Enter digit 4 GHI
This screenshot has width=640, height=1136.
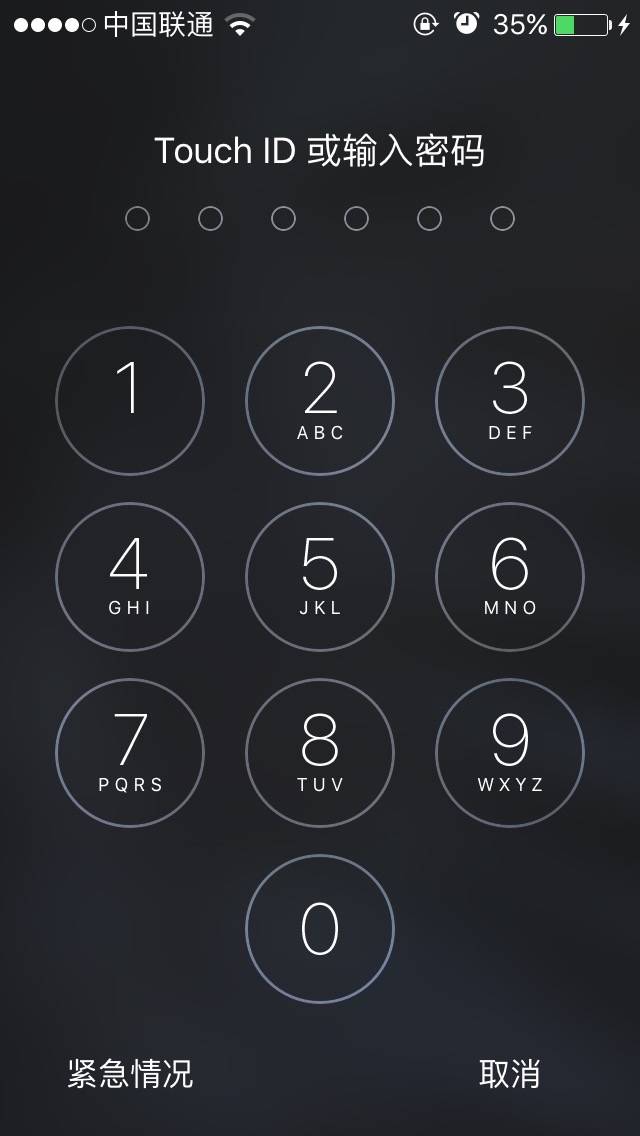(x=130, y=577)
